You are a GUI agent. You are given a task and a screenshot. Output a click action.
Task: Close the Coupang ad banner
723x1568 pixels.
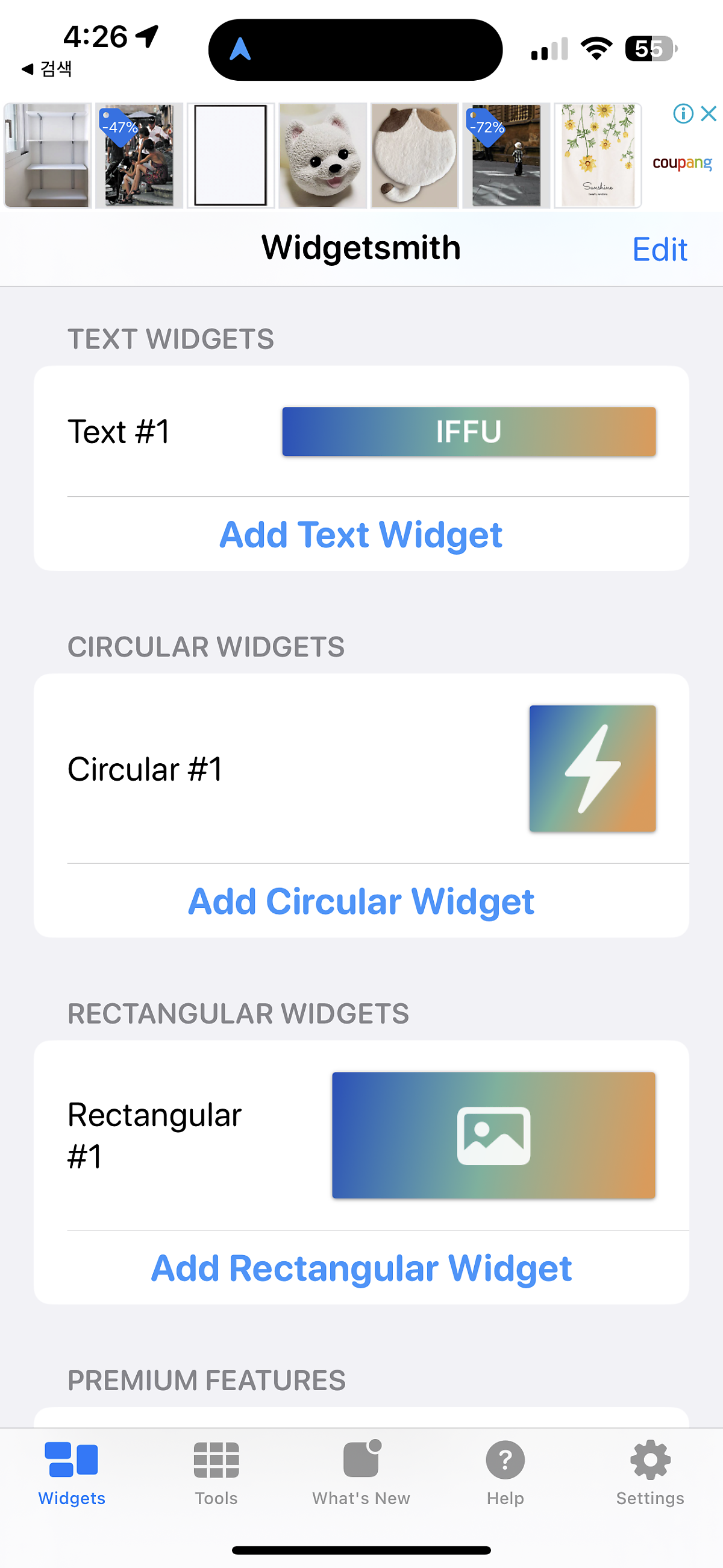pos(709,113)
